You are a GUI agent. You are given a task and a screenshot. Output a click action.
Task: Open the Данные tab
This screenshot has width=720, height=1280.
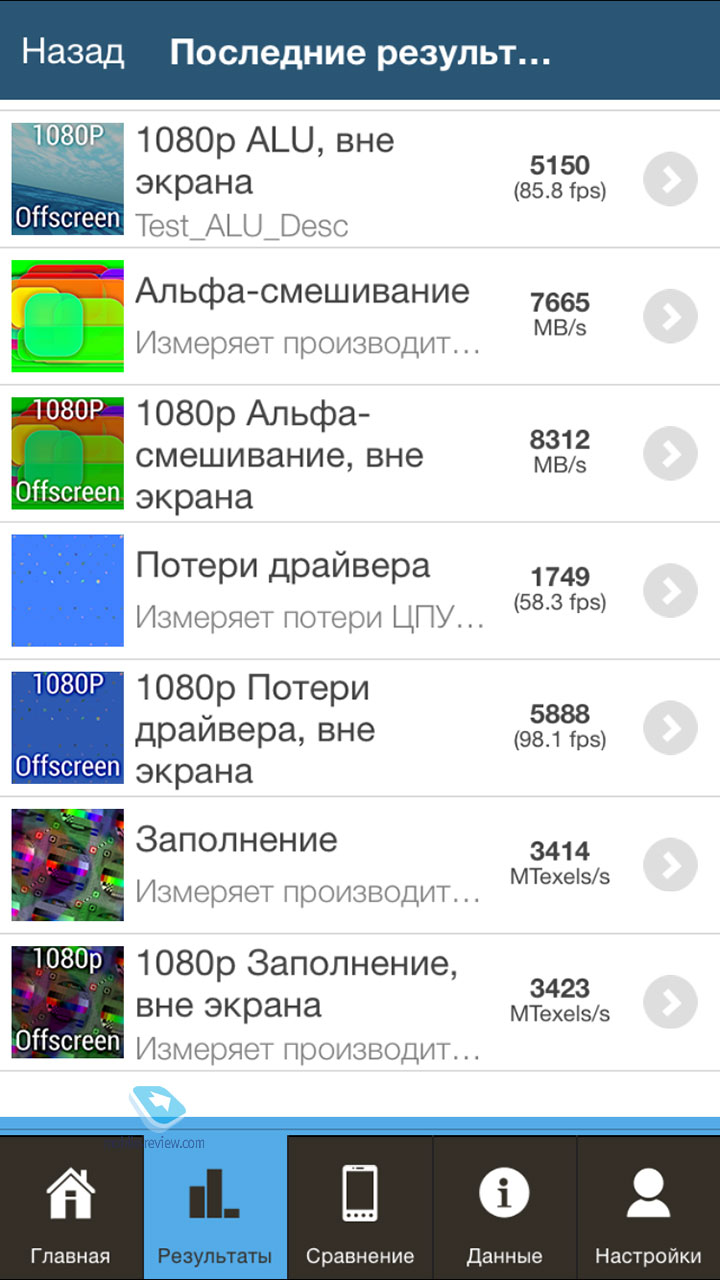(x=504, y=1208)
